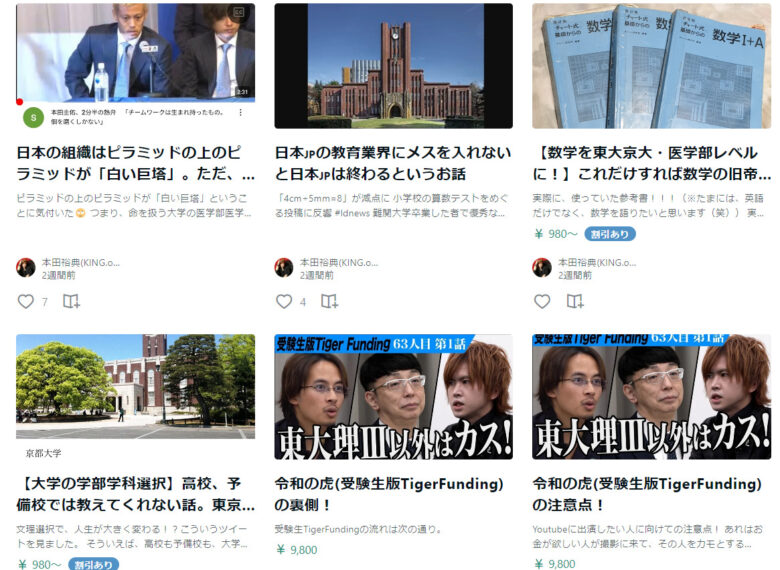Like the 教育業界にメス article
Viewport: 780px width, 570px height.
click(x=284, y=301)
